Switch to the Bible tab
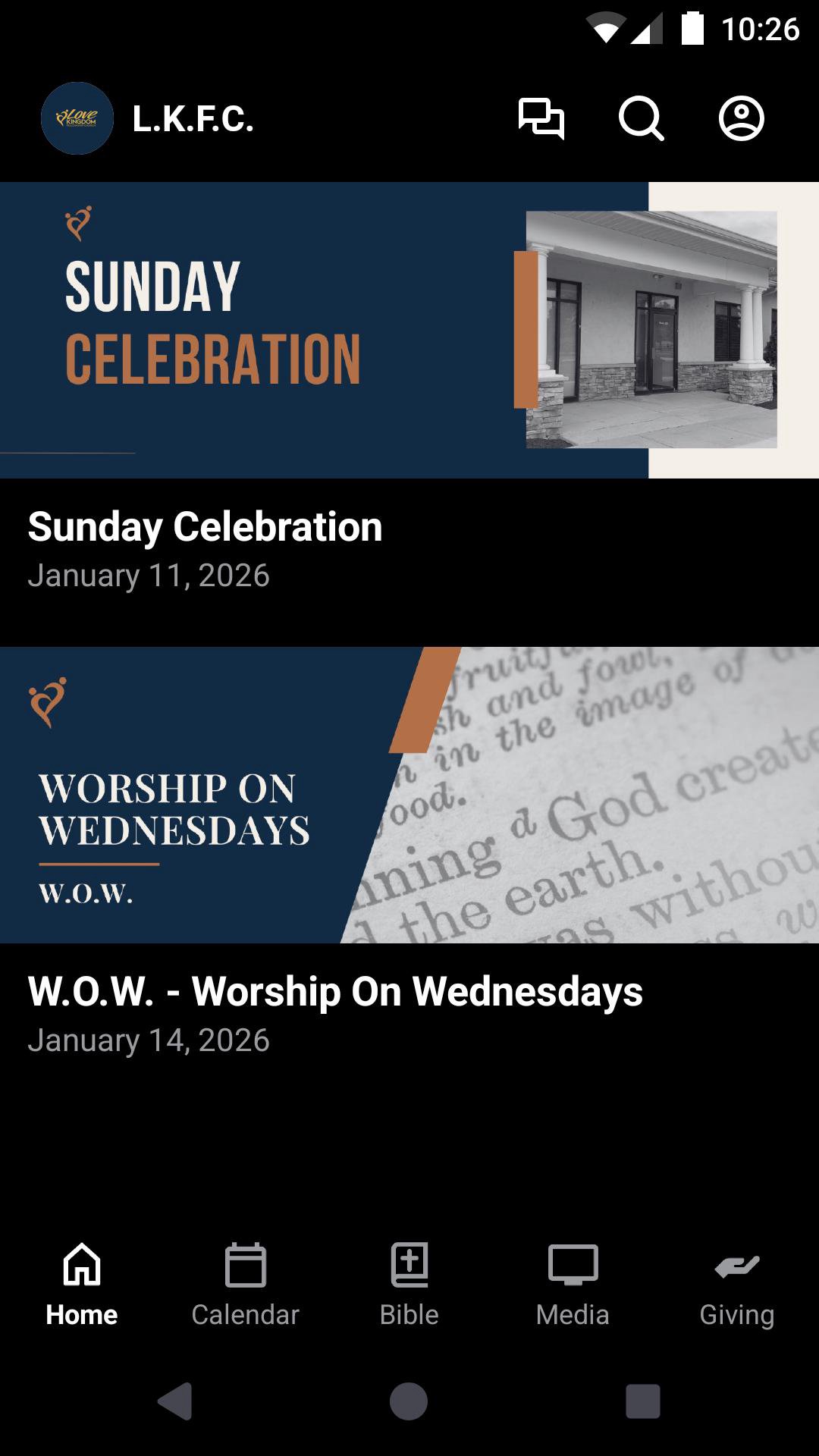This screenshot has width=819, height=1456. tap(409, 1283)
